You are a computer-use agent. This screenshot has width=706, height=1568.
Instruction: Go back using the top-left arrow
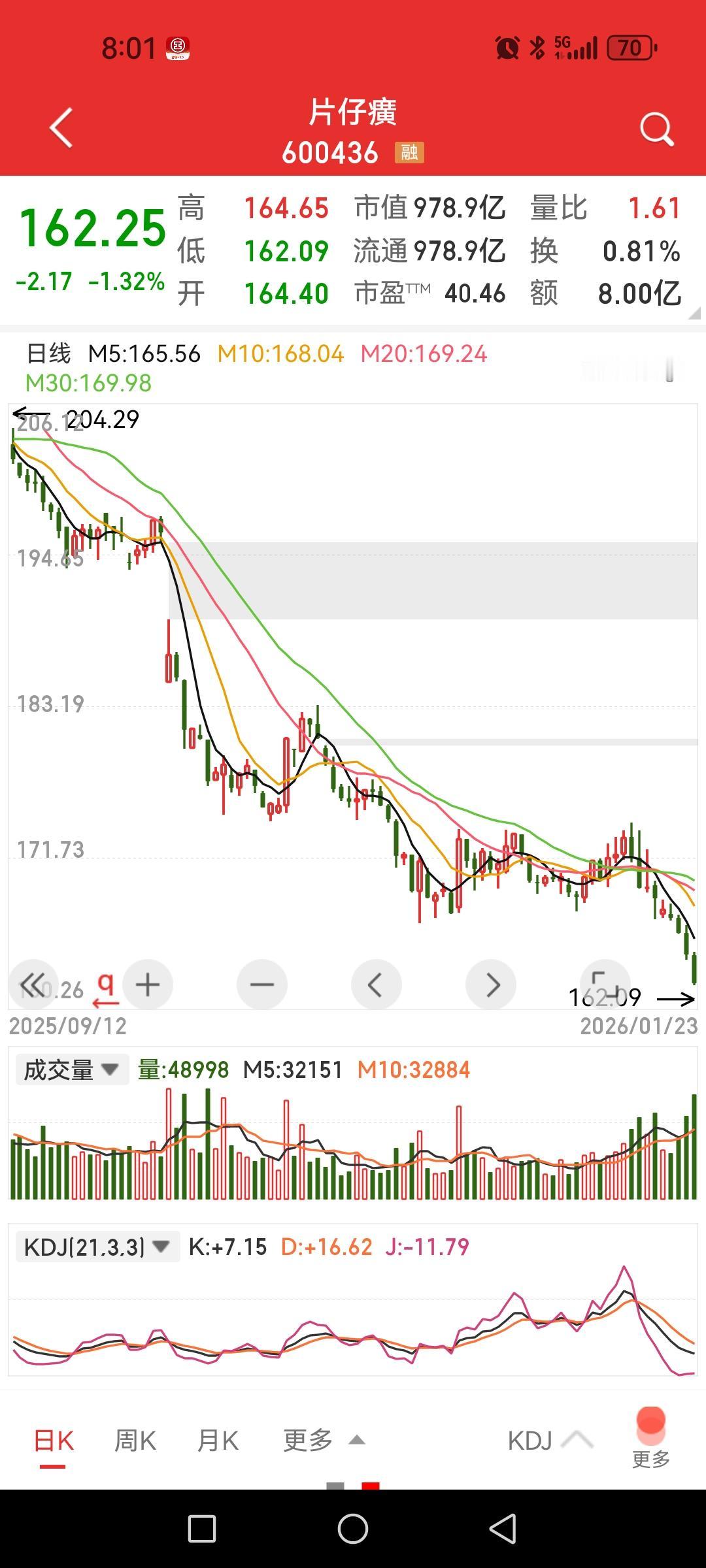(x=61, y=128)
